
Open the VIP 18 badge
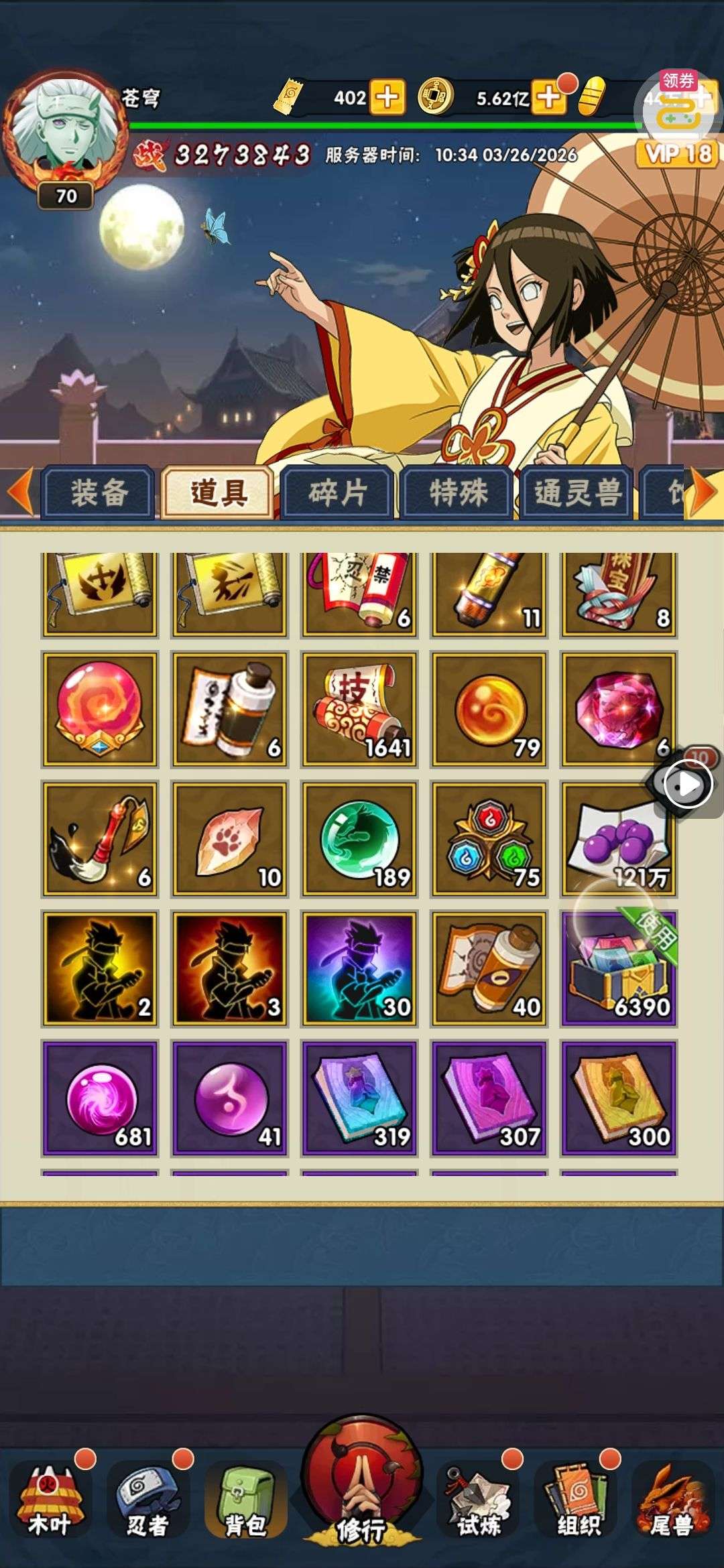point(677,154)
